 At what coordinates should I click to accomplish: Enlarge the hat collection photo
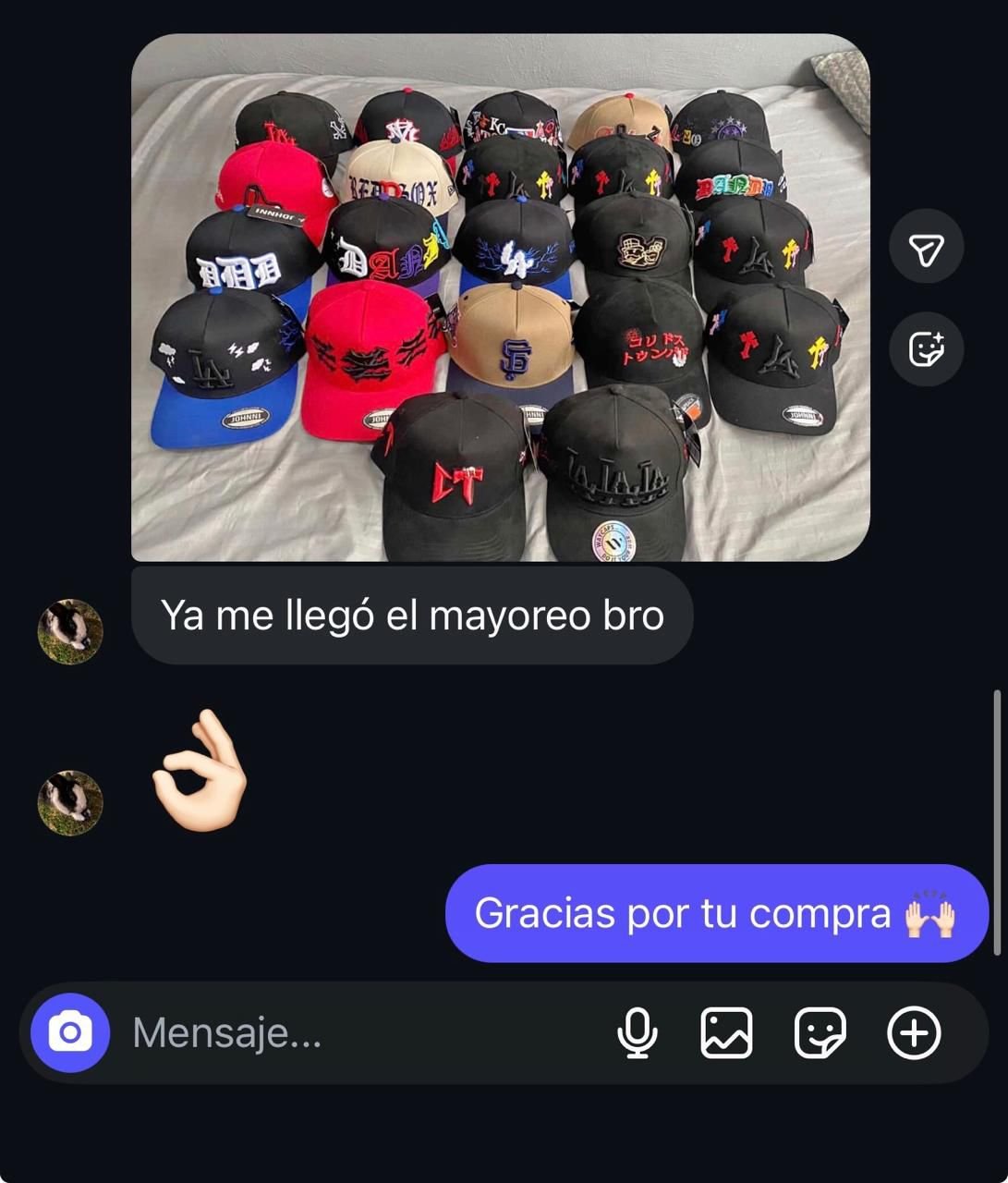coord(499,296)
